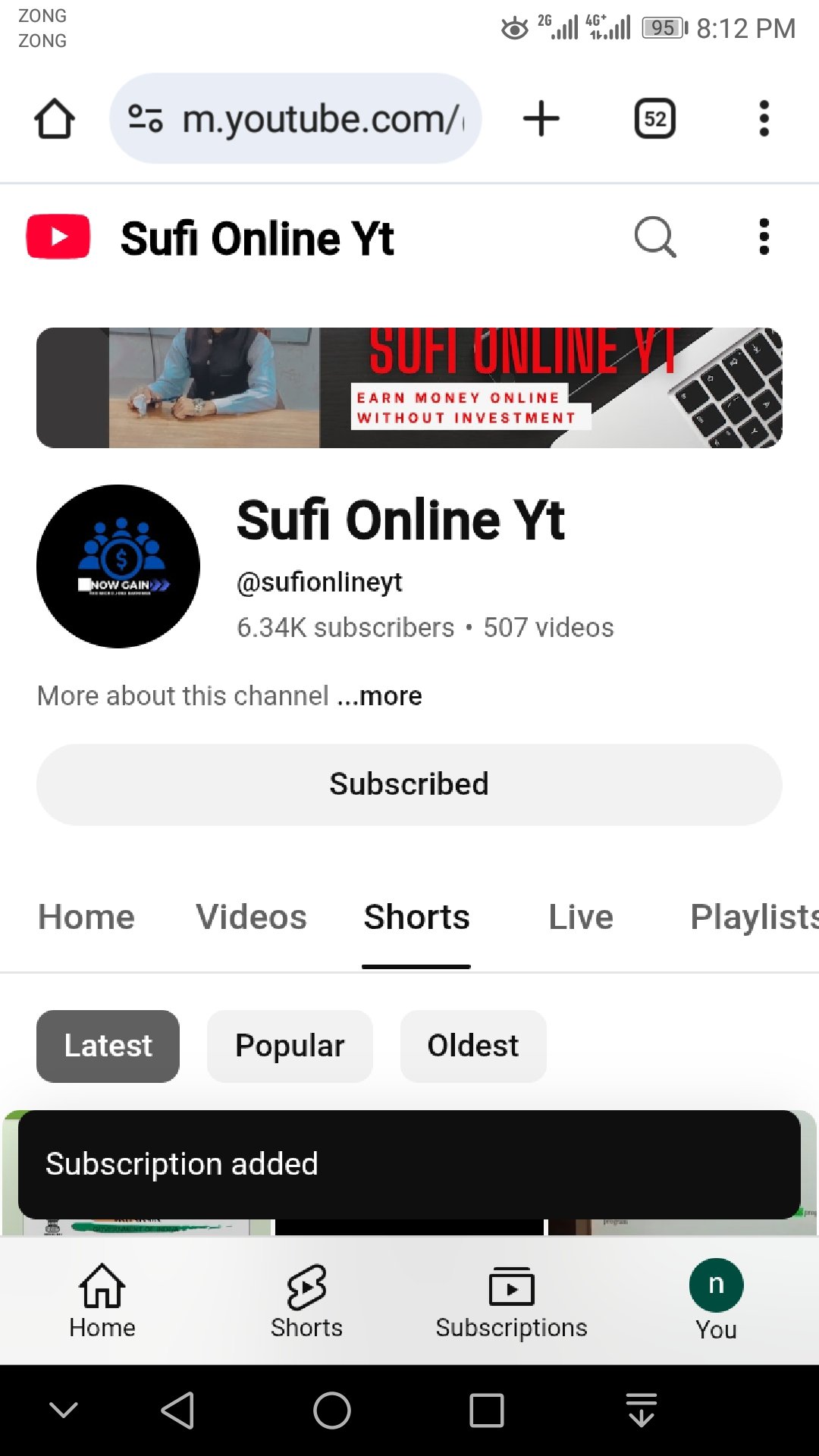
Task: Open YouTube page overflow menu
Action: click(x=764, y=237)
